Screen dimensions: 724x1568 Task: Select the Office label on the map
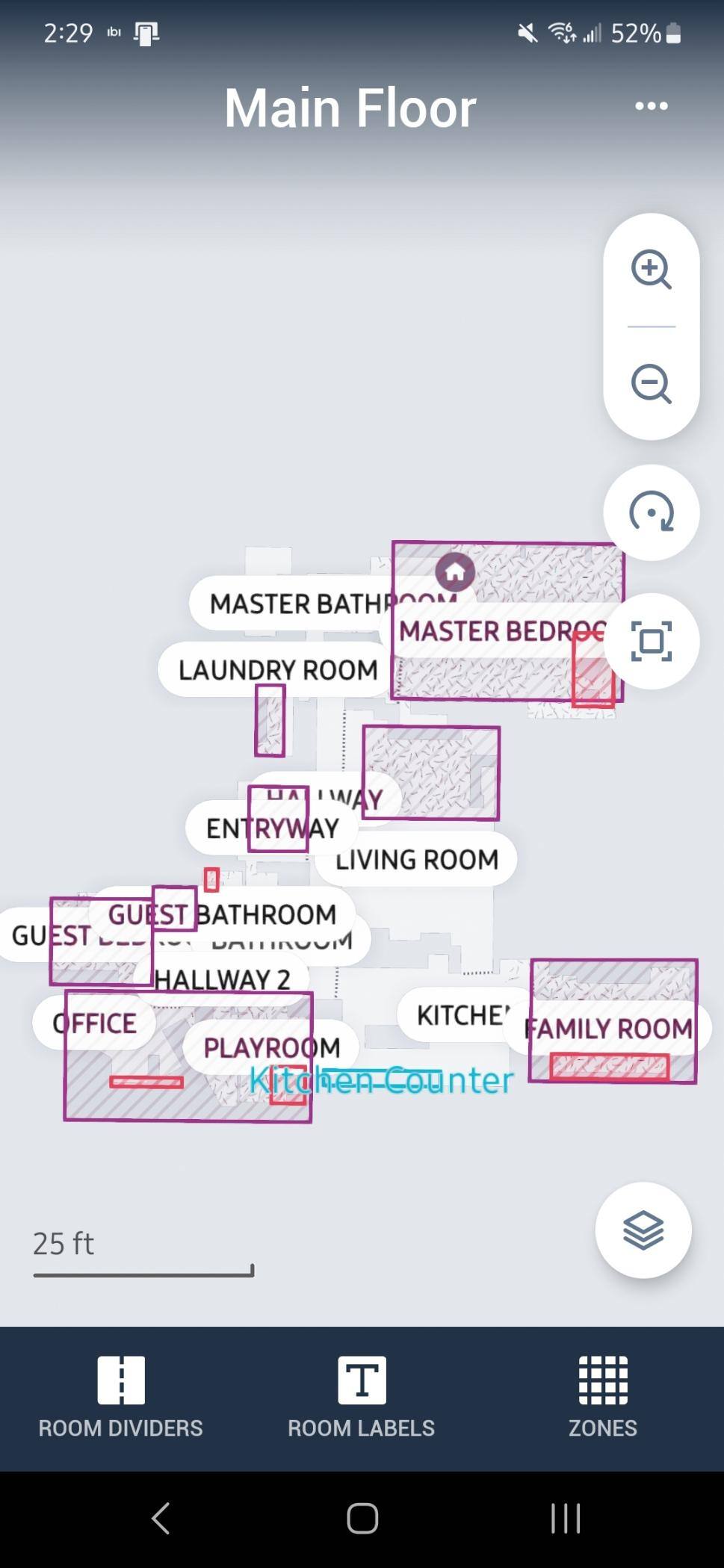pos(94,1023)
